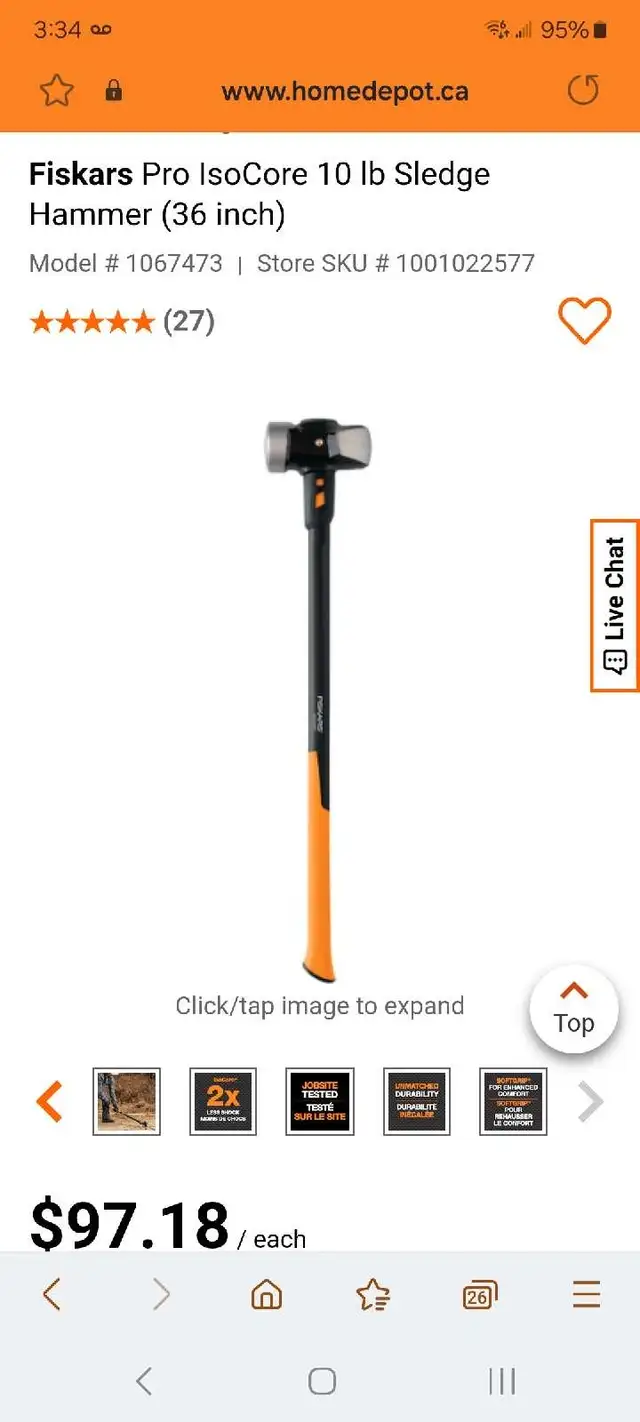Open browser bookmarks list

click(x=373, y=1295)
